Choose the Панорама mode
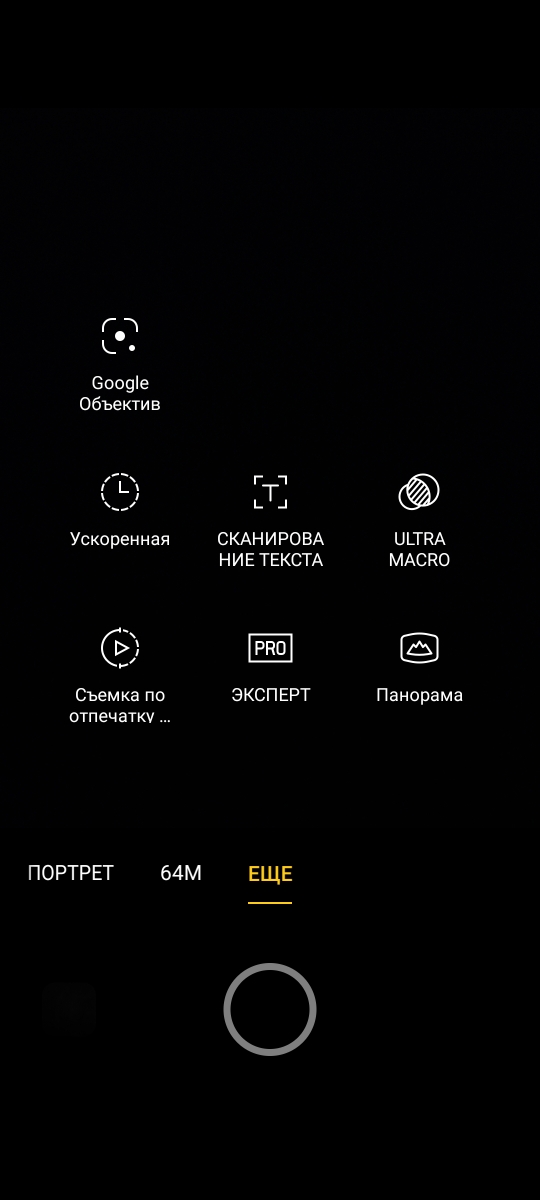The image size is (540, 1200). pyautogui.click(x=419, y=666)
